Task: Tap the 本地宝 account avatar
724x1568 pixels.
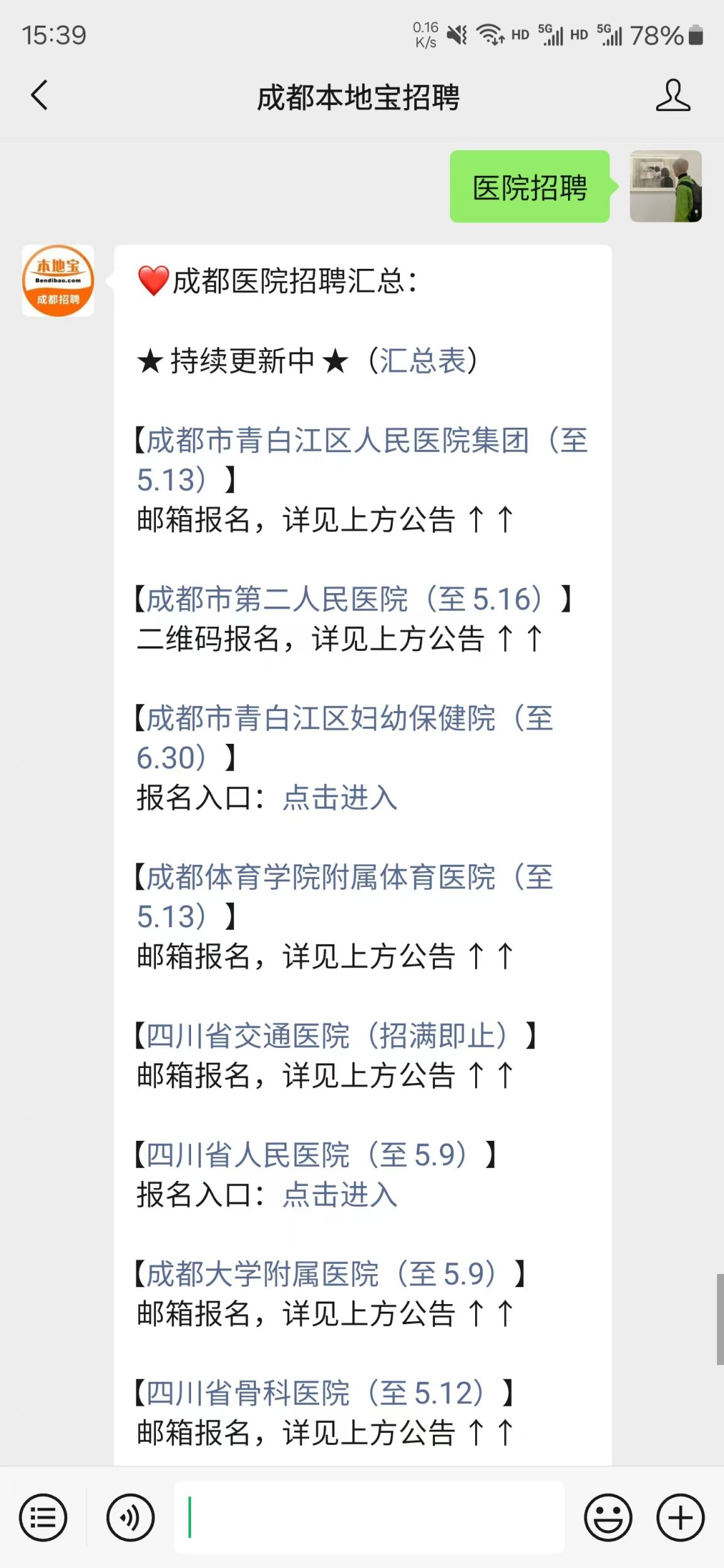Action: click(58, 280)
